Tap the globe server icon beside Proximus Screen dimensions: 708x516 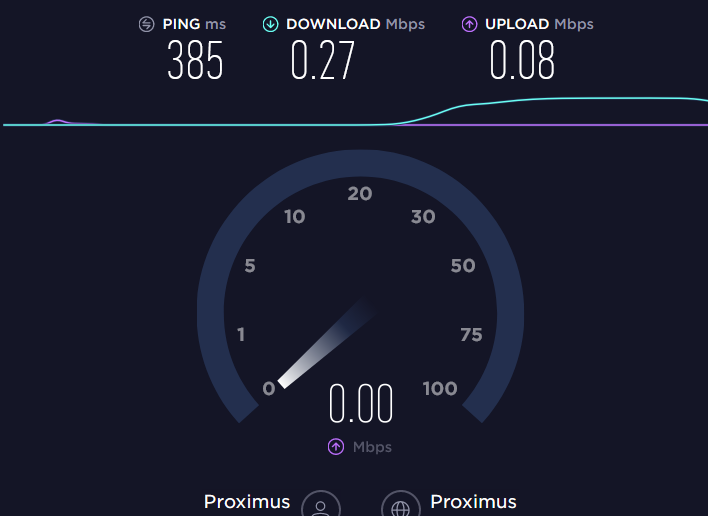coord(400,507)
